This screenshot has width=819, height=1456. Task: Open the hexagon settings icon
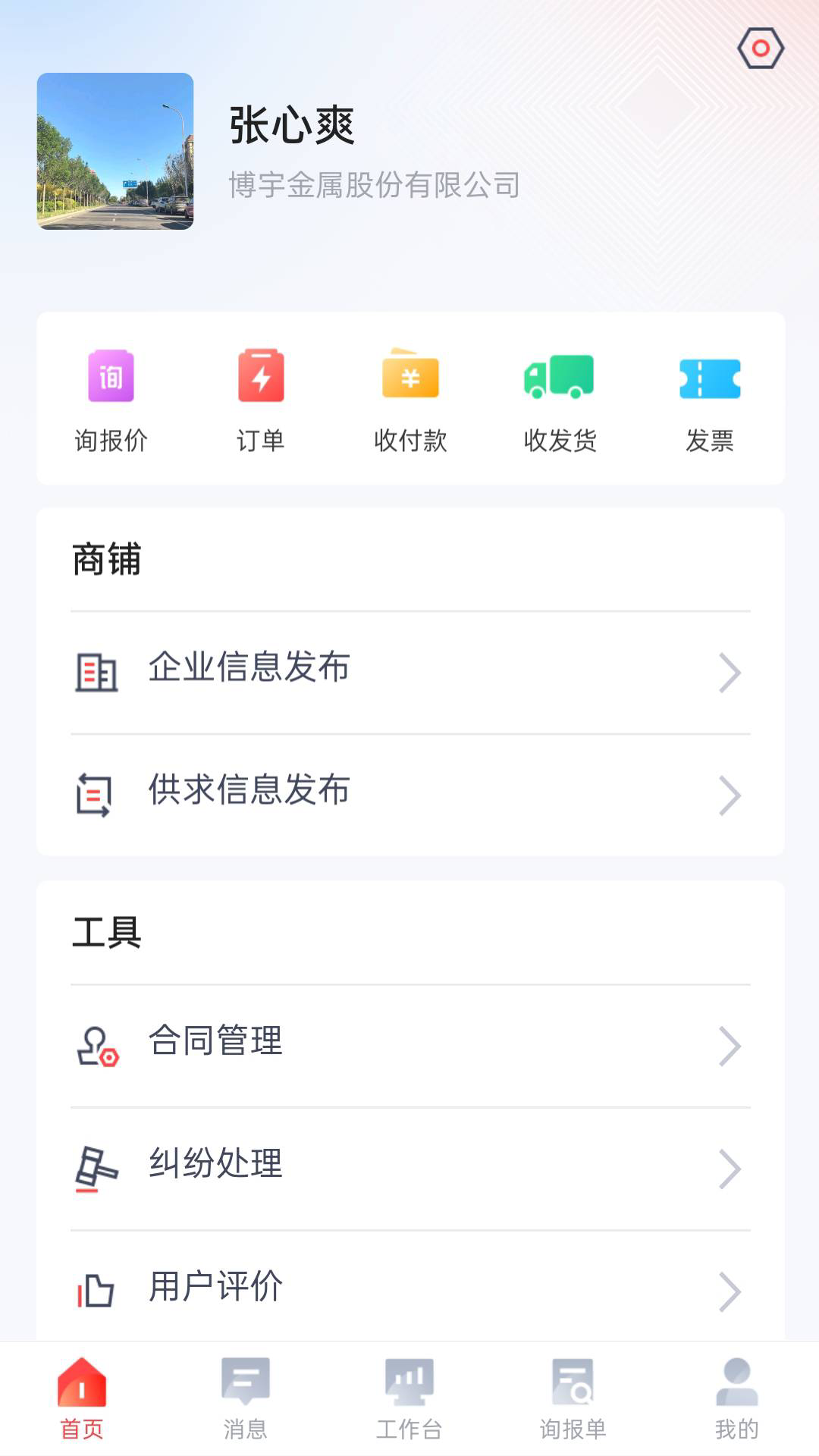pos(760,49)
